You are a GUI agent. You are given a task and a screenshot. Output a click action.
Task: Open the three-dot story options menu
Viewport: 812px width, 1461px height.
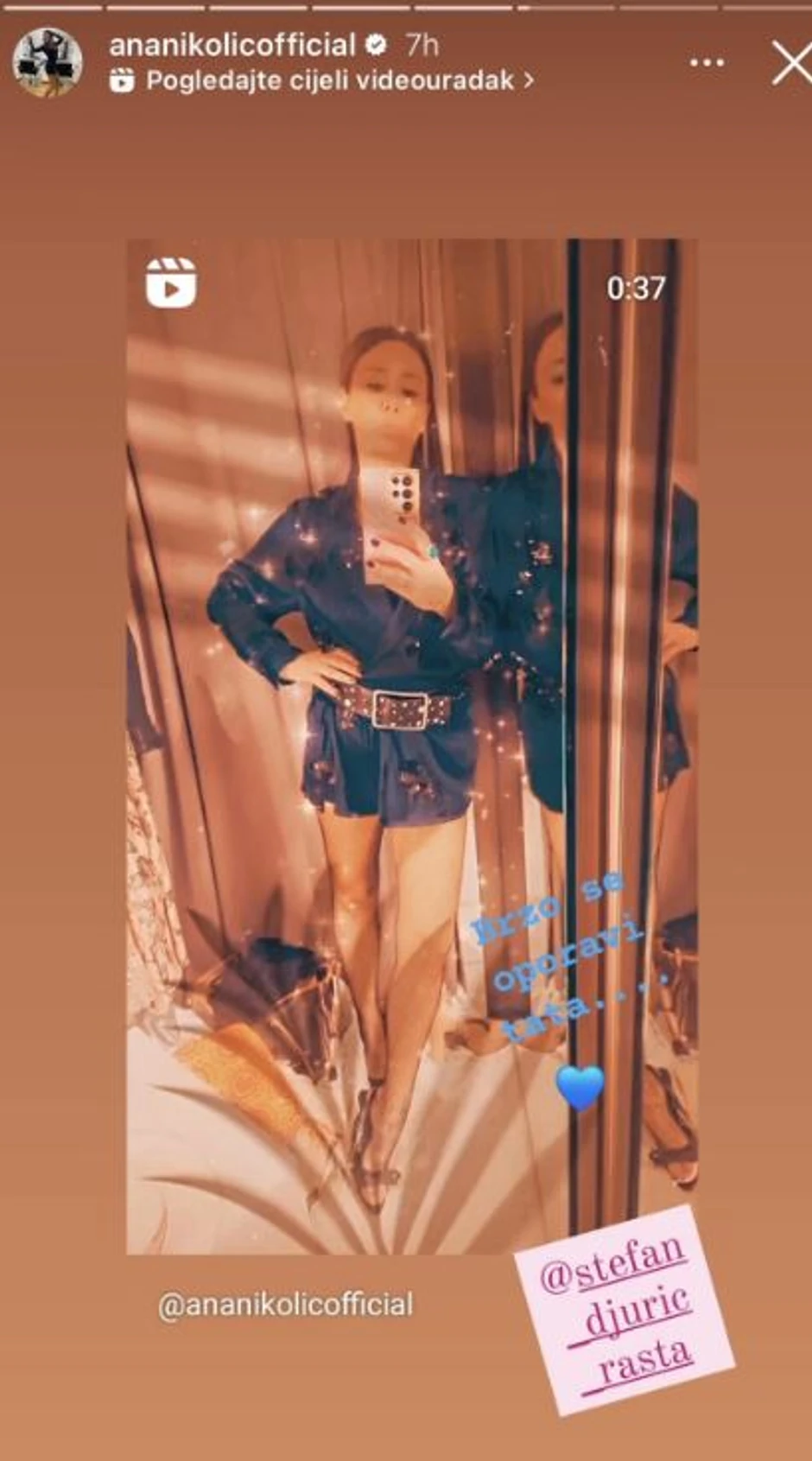[x=707, y=63]
